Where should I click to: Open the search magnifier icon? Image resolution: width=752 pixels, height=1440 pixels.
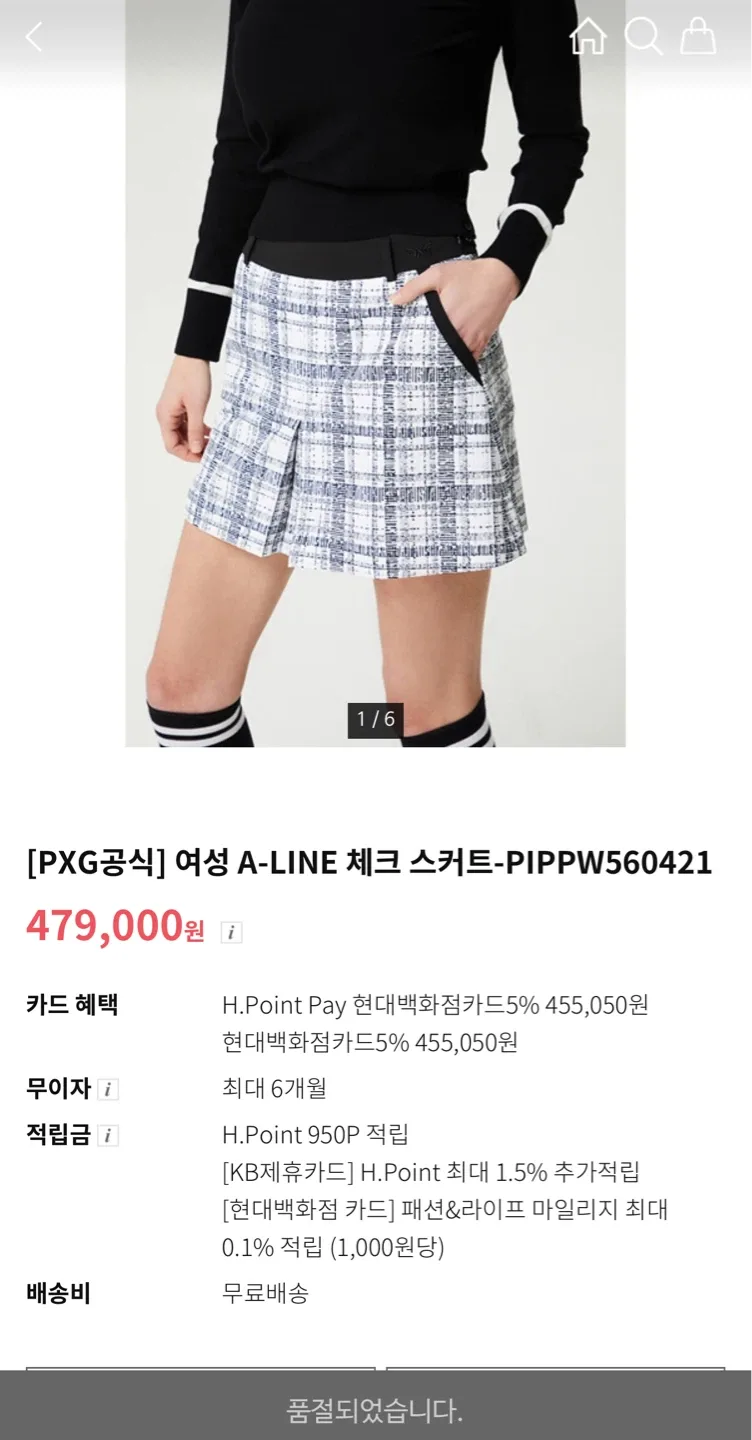tap(643, 37)
